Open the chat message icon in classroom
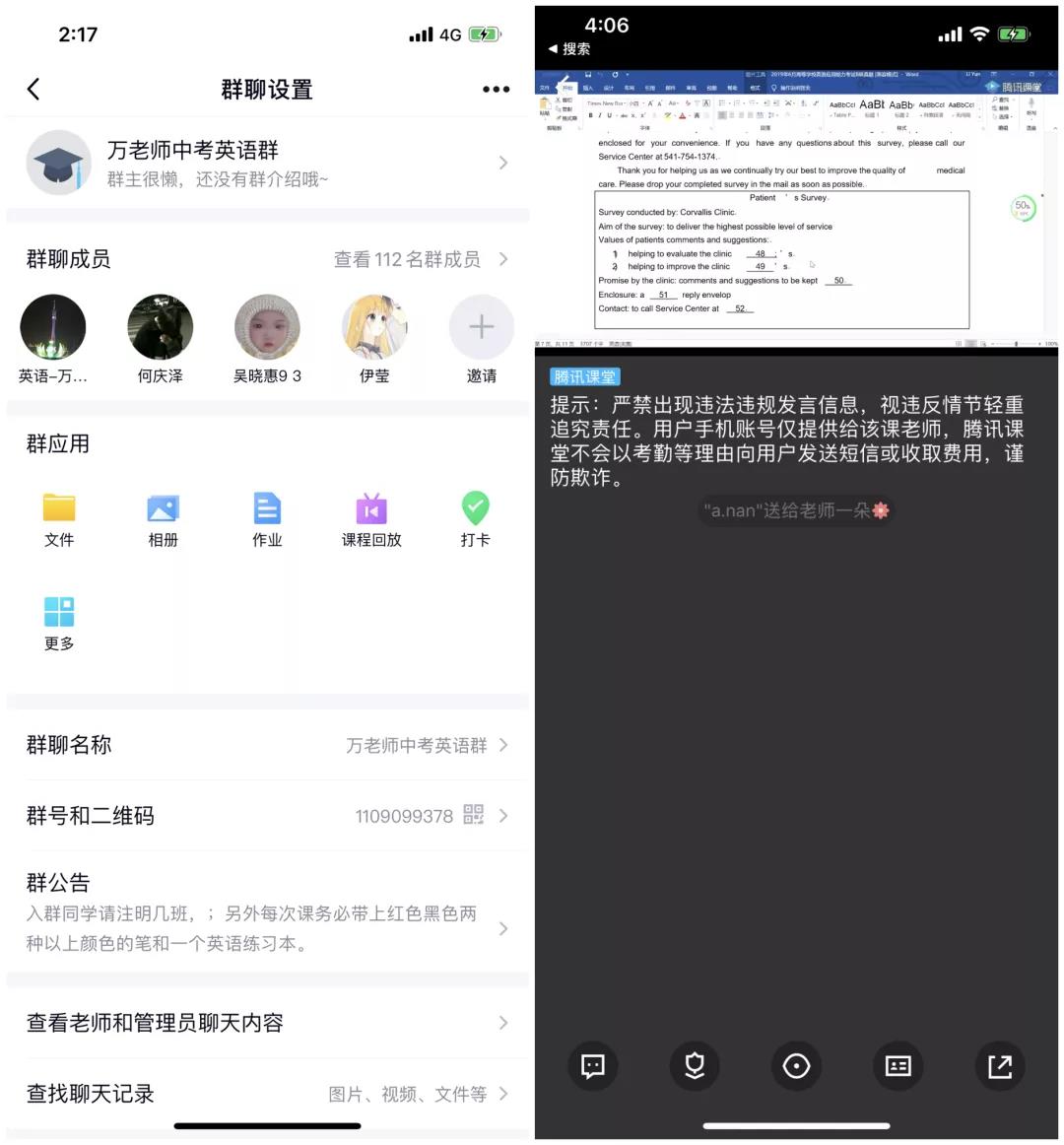Image resolution: width=1064 pixels, height=1145 pixels. pyautogui.click(x=593, y=1066)
